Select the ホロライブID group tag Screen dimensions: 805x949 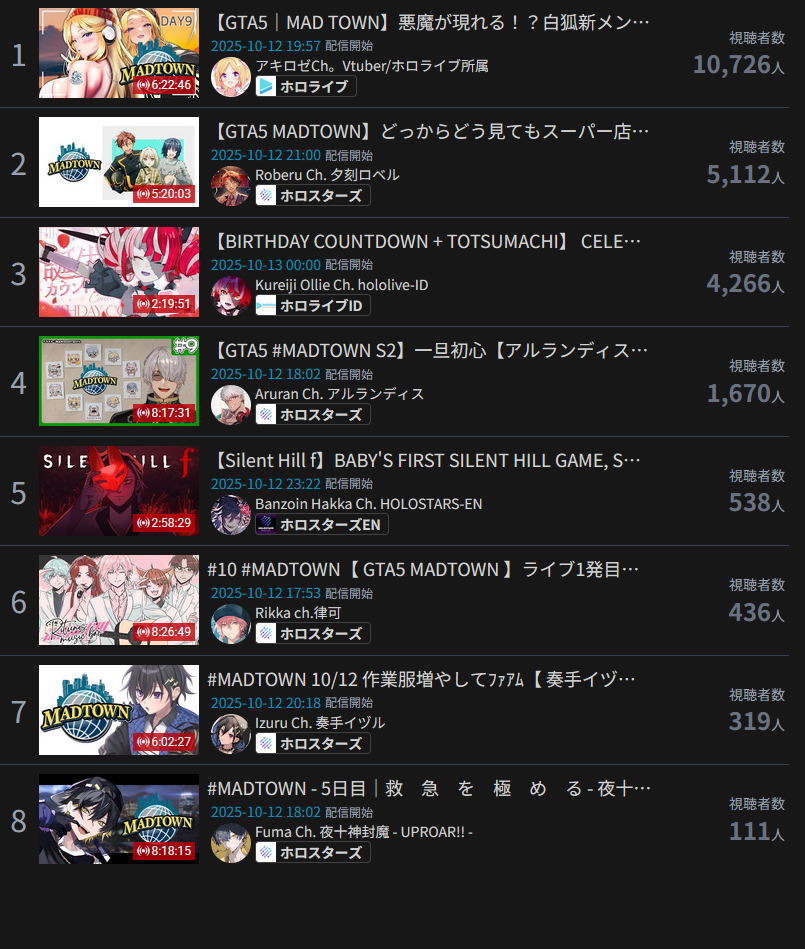[313, 305]
